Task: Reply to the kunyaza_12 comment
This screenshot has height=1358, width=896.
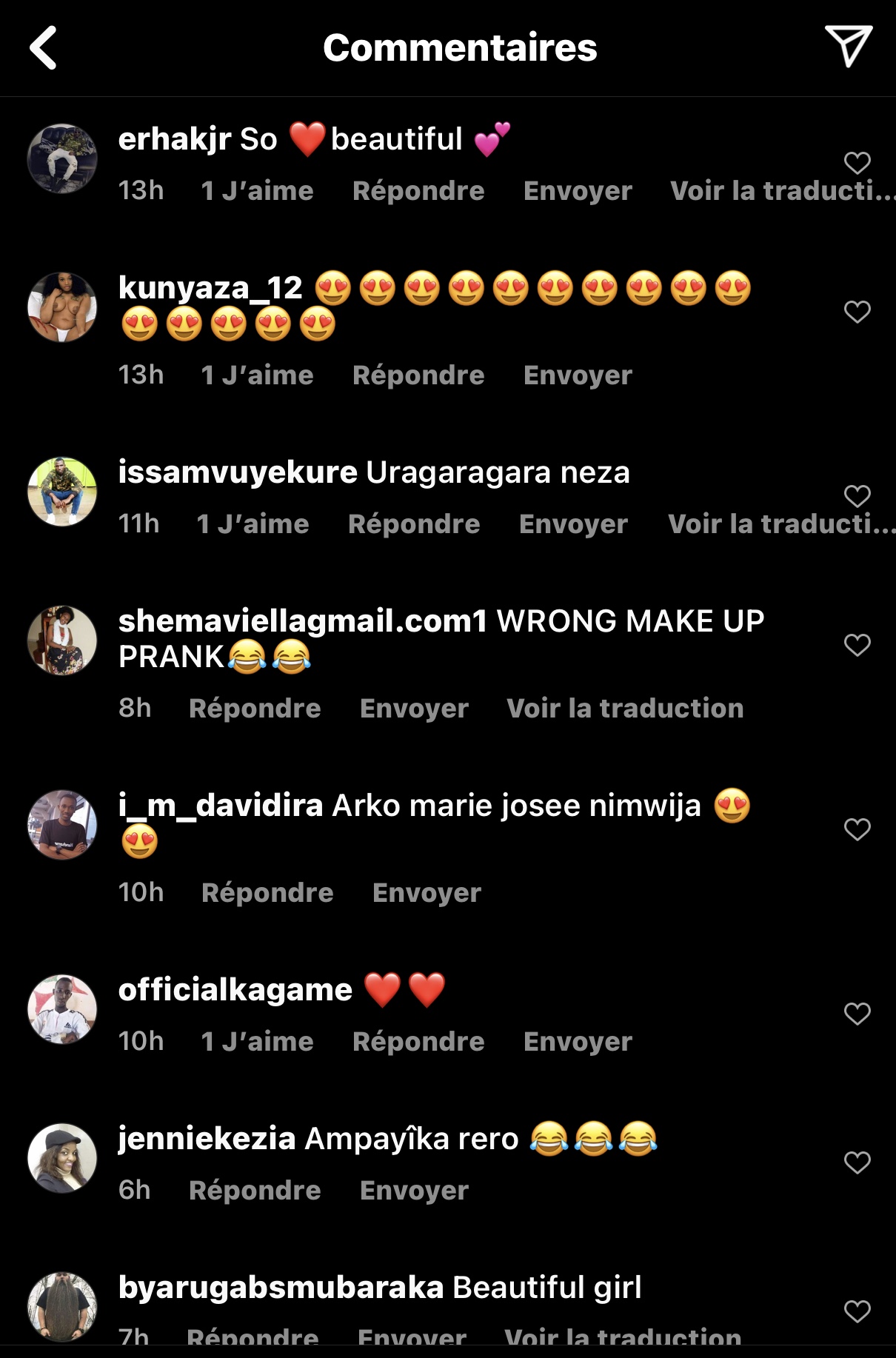Action: point(418,375)
